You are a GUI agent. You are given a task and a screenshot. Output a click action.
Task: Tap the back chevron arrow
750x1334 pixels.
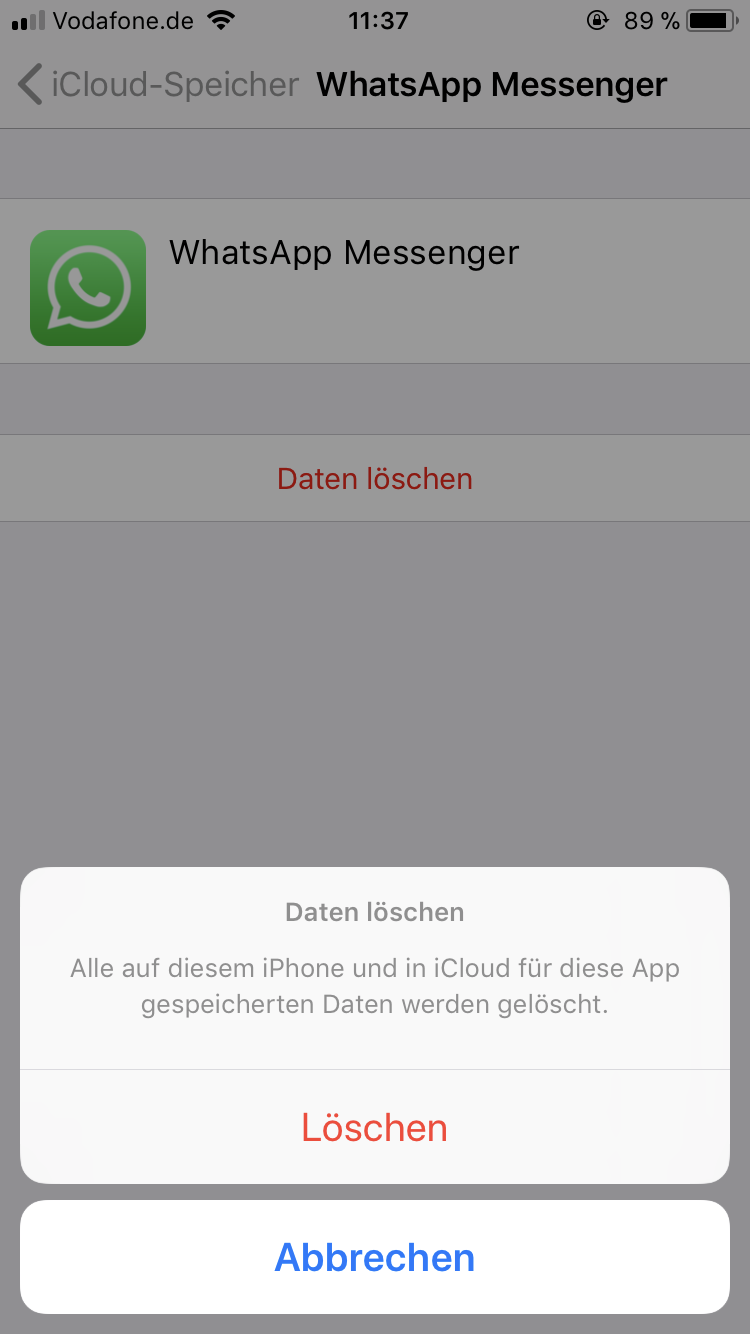coord(29,84)
